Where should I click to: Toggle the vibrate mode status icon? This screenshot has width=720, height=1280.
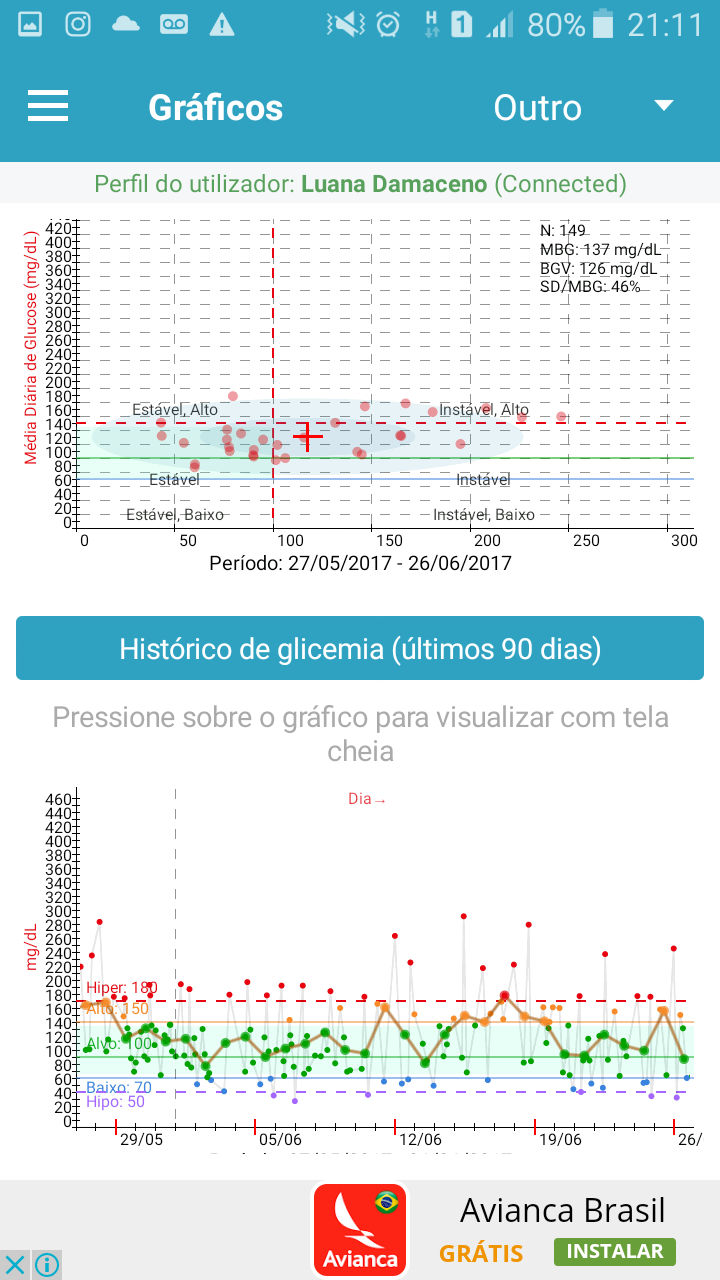pos(345,24)
